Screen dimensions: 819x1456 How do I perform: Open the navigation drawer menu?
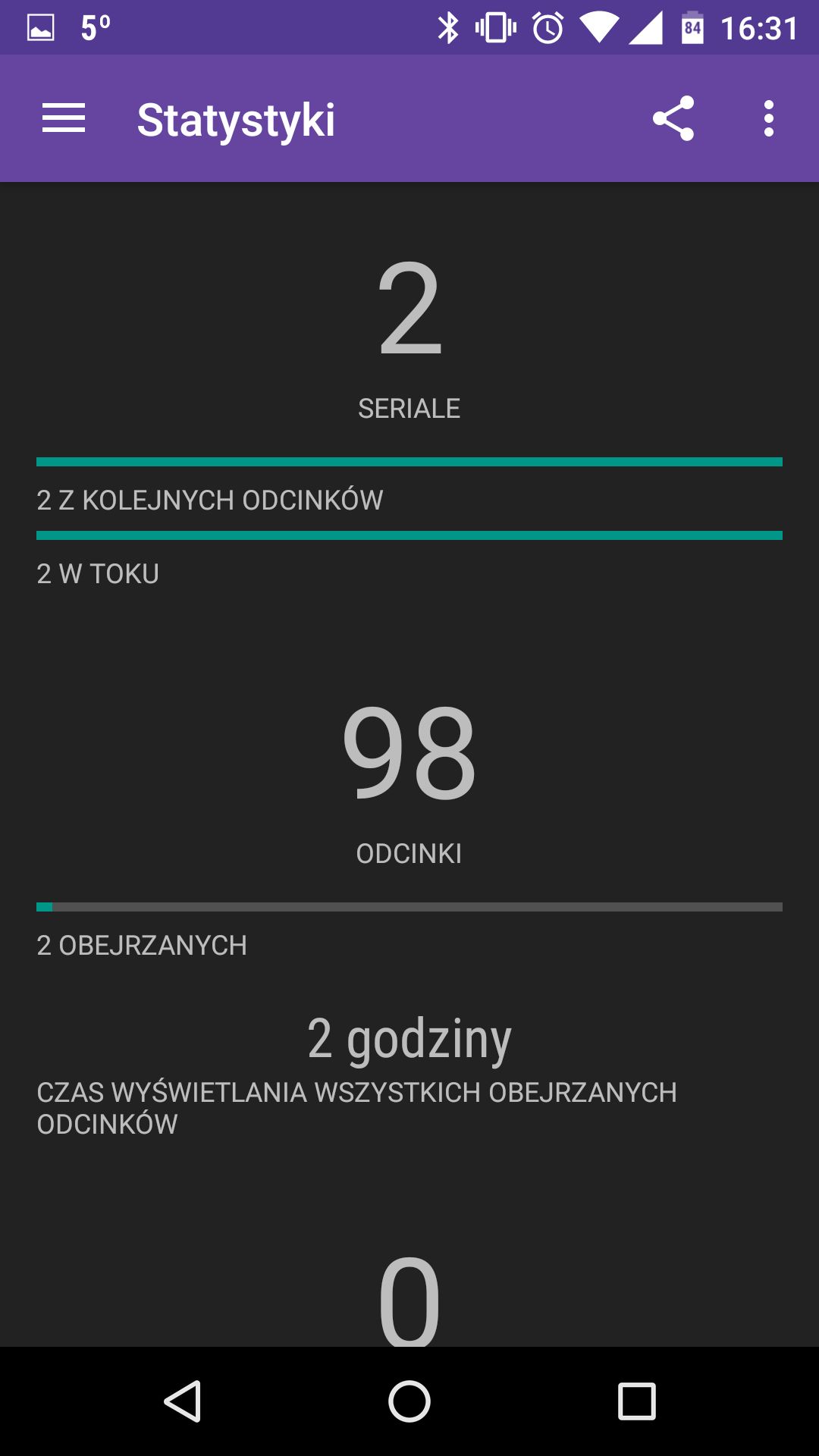click(x=64, y=119)
